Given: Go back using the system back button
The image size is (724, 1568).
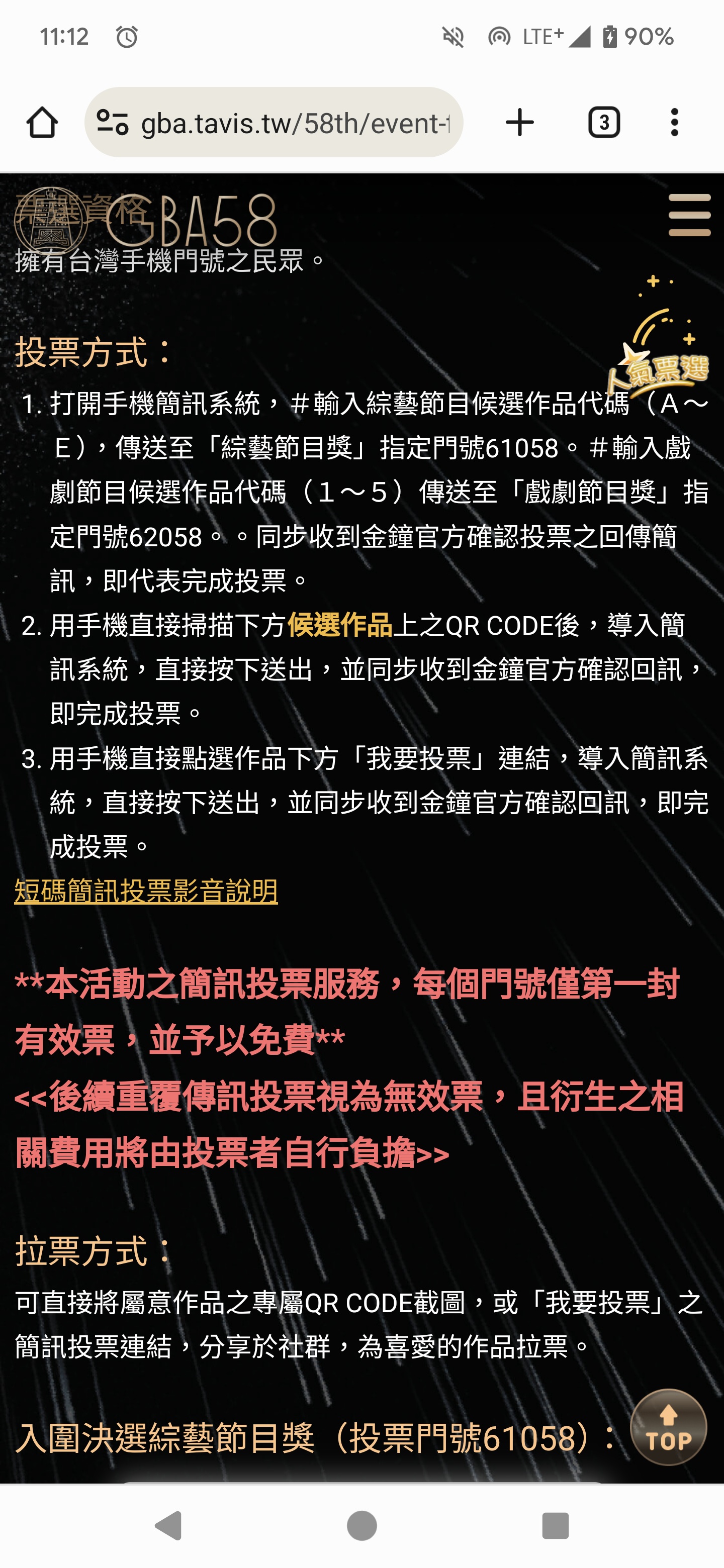Looking at the screenshot, I should [168, 1526].
